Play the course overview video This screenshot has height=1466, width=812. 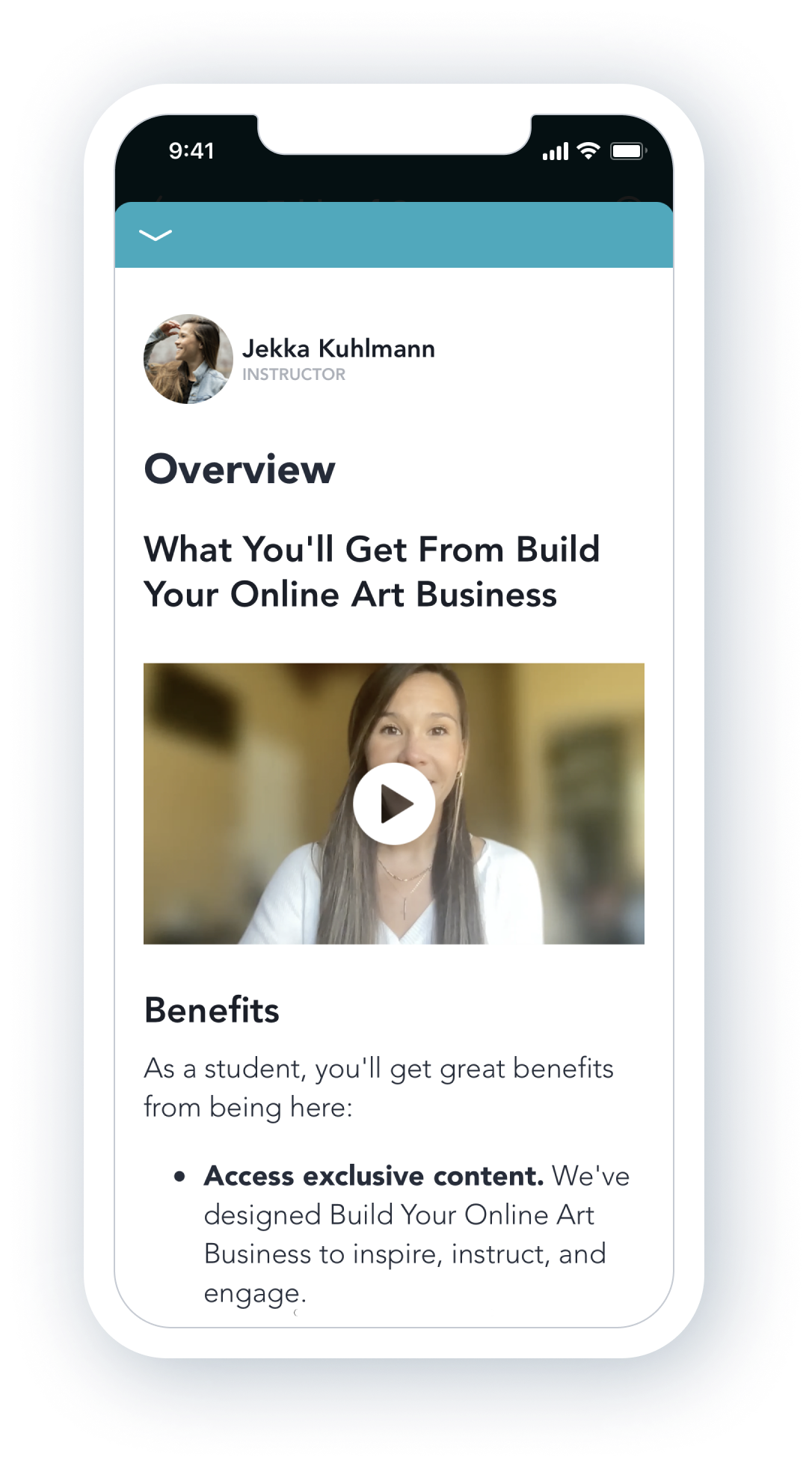point(394,804)
